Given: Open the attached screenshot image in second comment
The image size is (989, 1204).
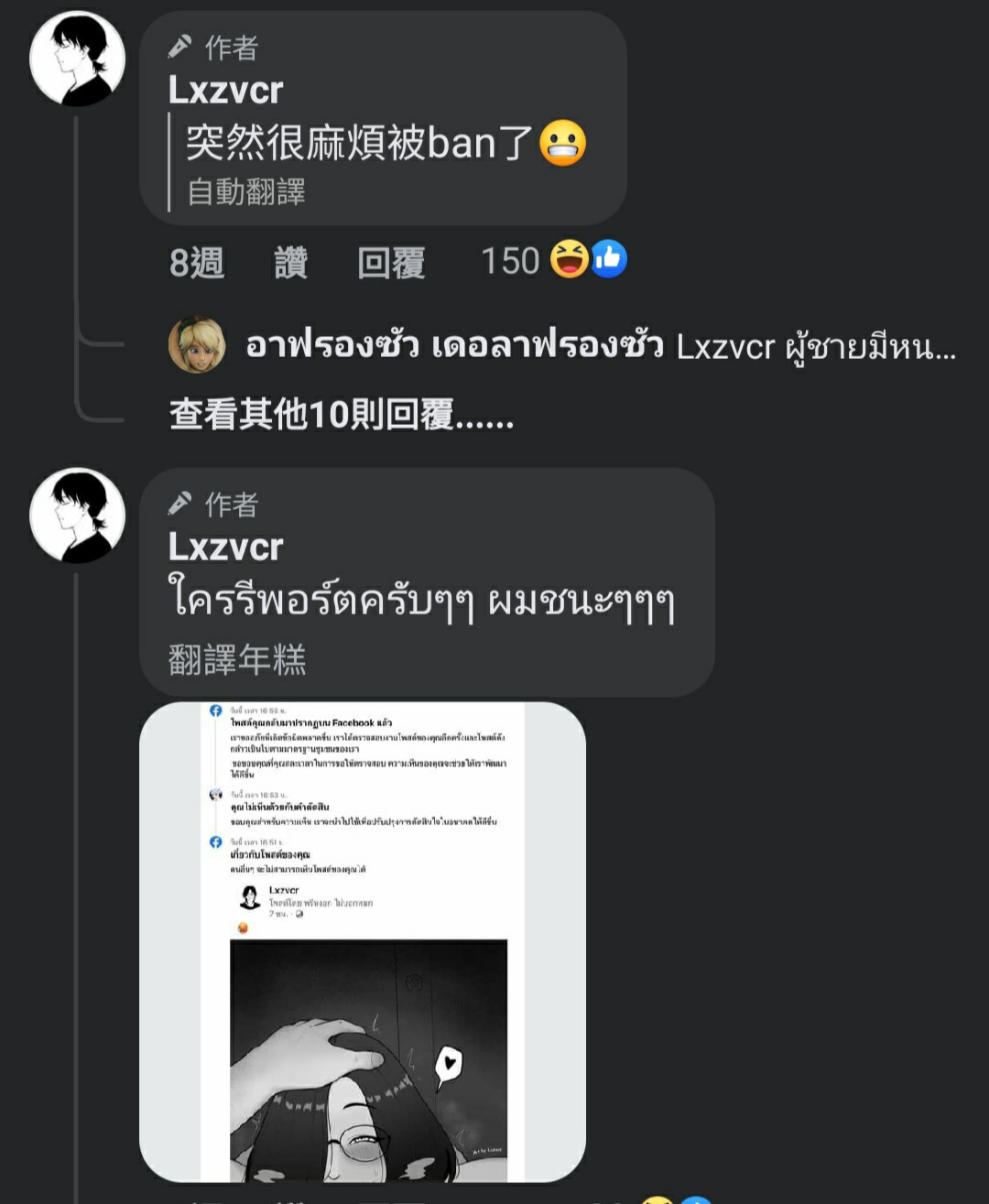Looking at the screenshot, I should tap(363, 942).
